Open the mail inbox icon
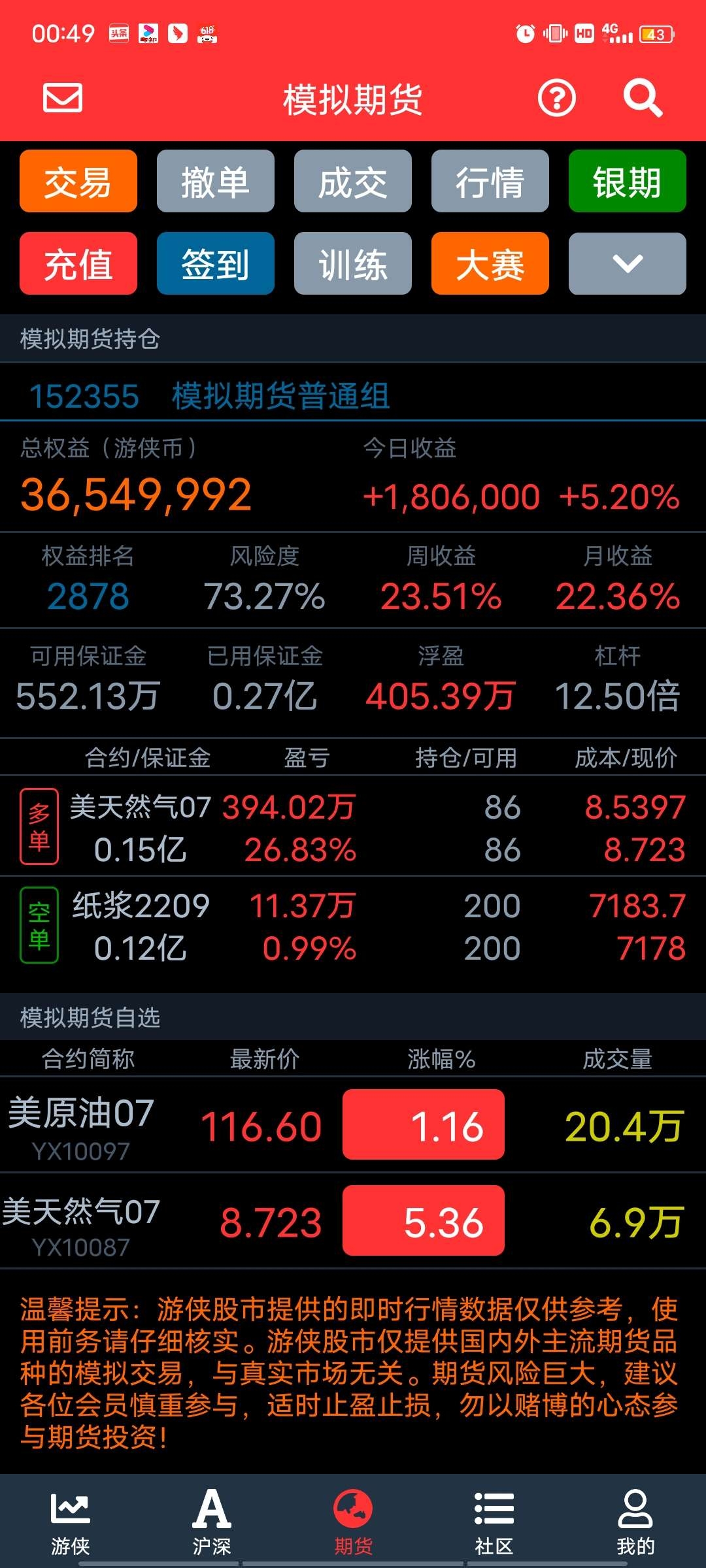 tap(63, 98)
